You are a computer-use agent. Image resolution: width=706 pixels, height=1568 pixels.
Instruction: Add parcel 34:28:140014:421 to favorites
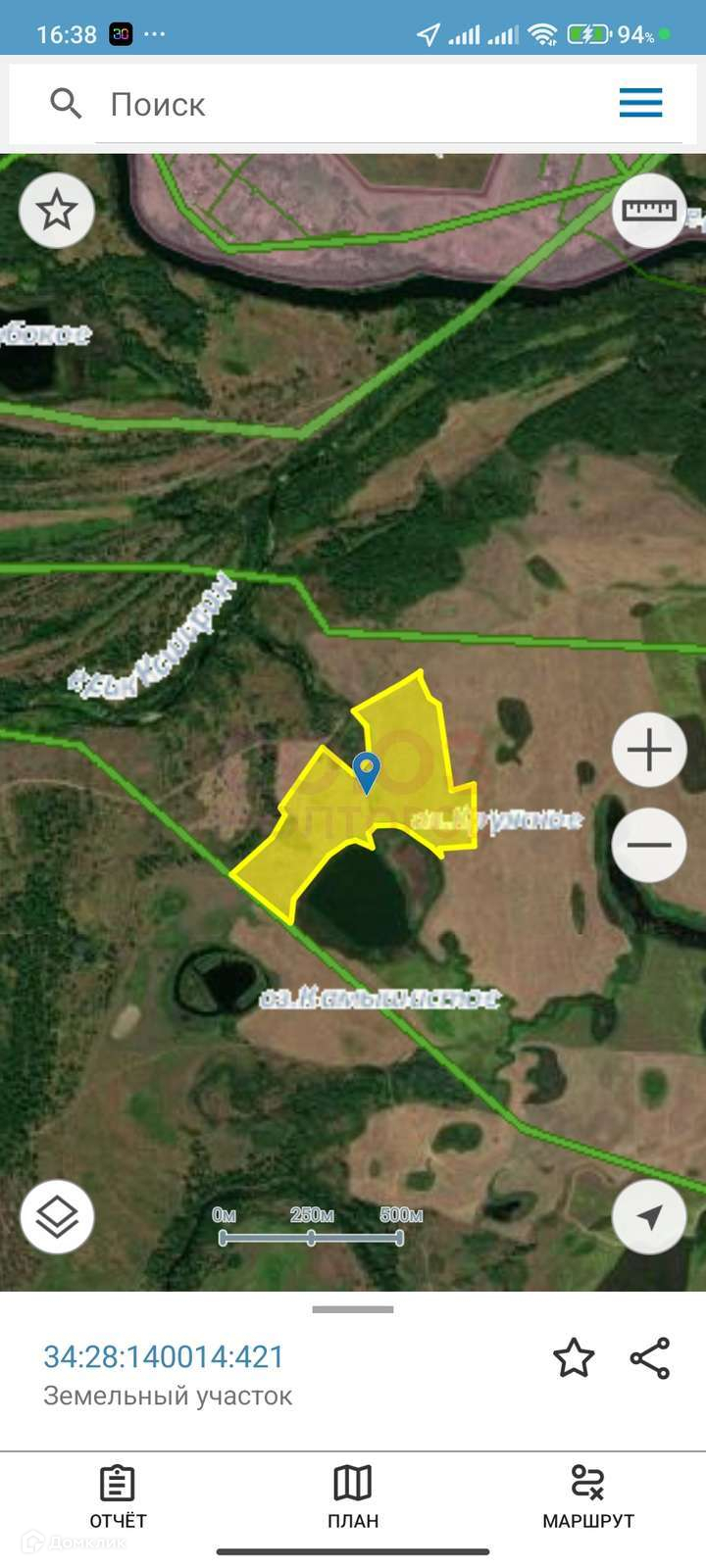pos(574,1358)
